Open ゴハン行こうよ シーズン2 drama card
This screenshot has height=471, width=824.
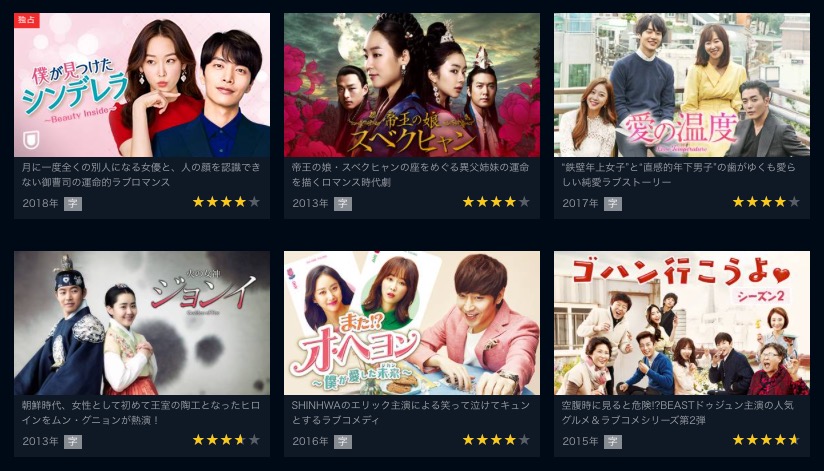tap(682, 323)
